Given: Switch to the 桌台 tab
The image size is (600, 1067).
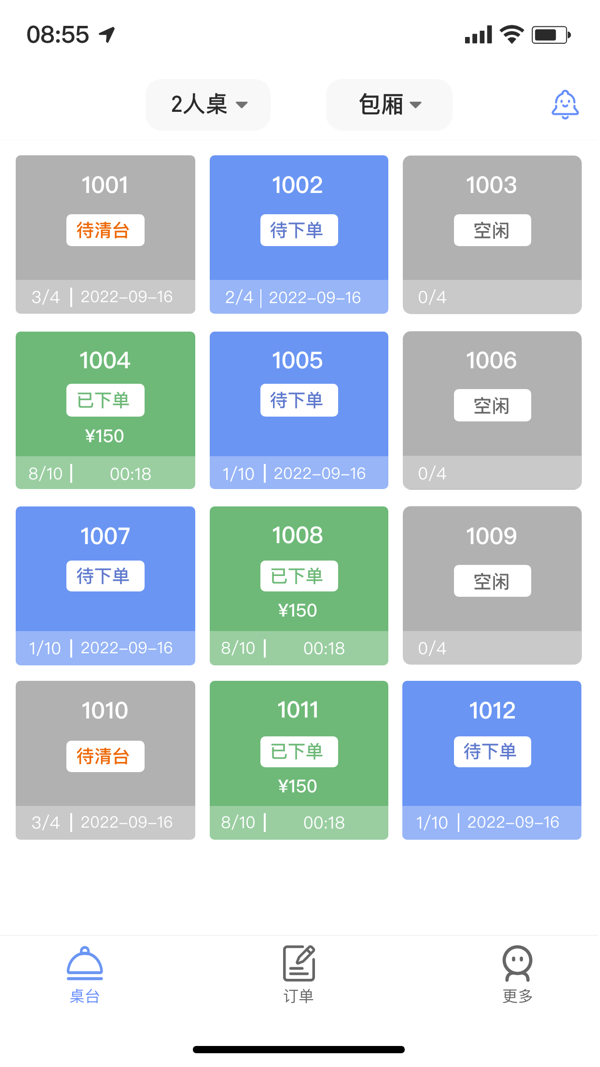Looking at the screenshot, I should [85, 974].
